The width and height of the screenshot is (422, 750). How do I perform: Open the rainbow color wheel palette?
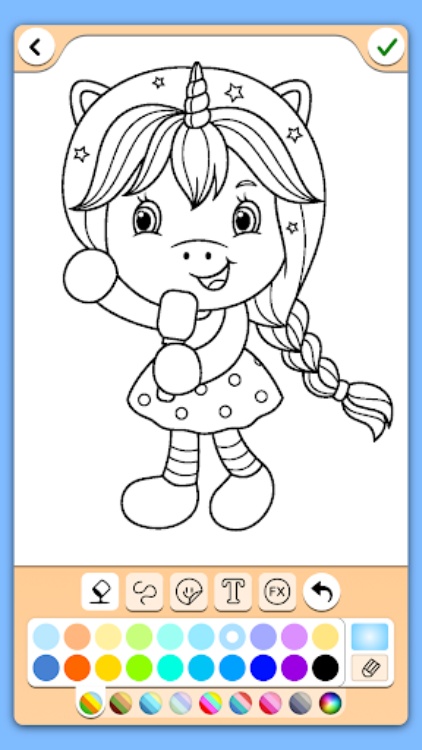331,703
